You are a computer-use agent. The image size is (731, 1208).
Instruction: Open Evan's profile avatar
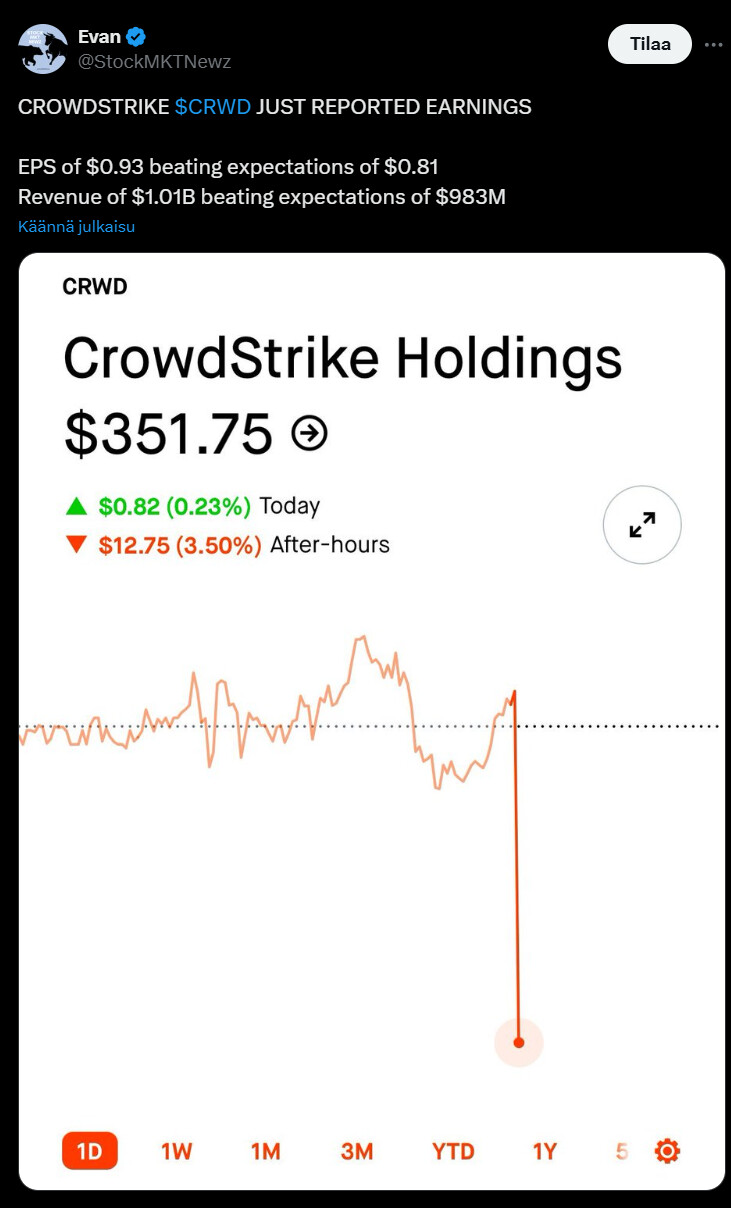pyautogui.click(x=41, y=48)
